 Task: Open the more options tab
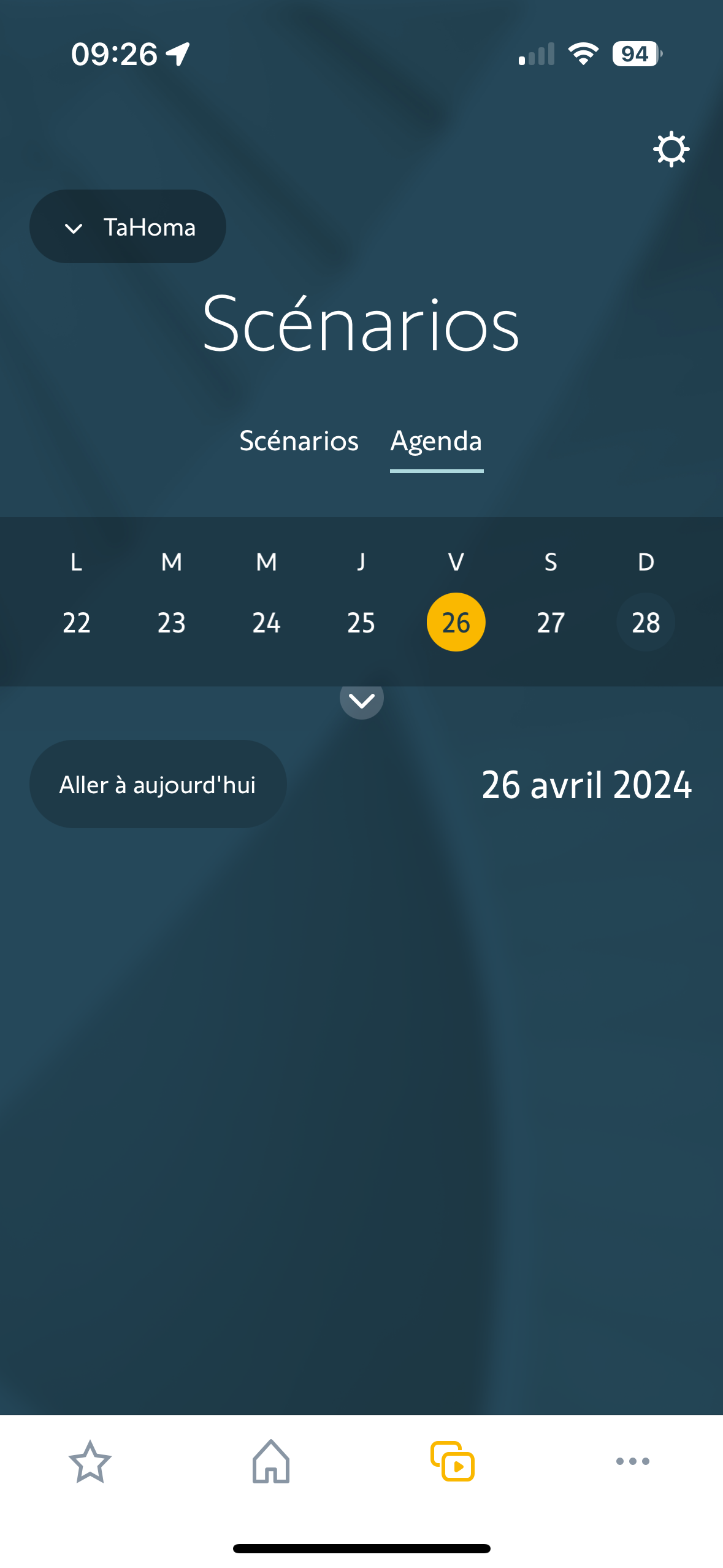[633, 1462]
